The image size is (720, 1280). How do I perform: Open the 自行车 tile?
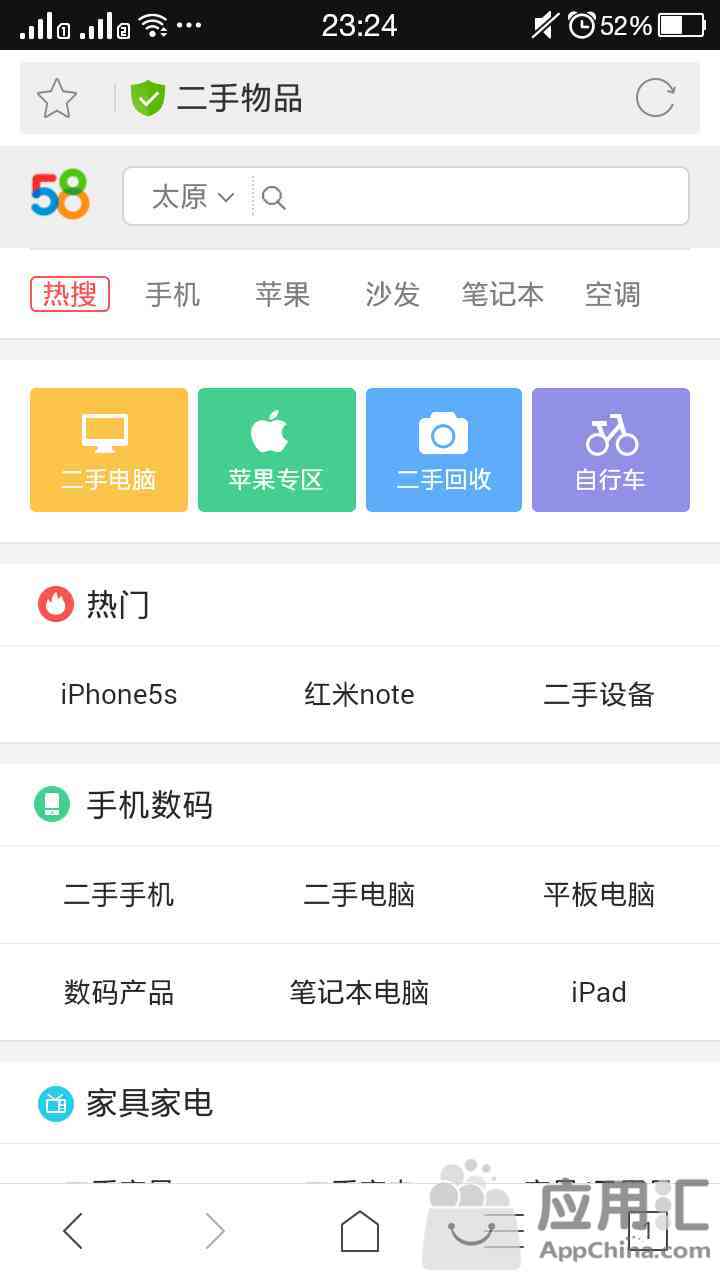[x=611, y=450]
